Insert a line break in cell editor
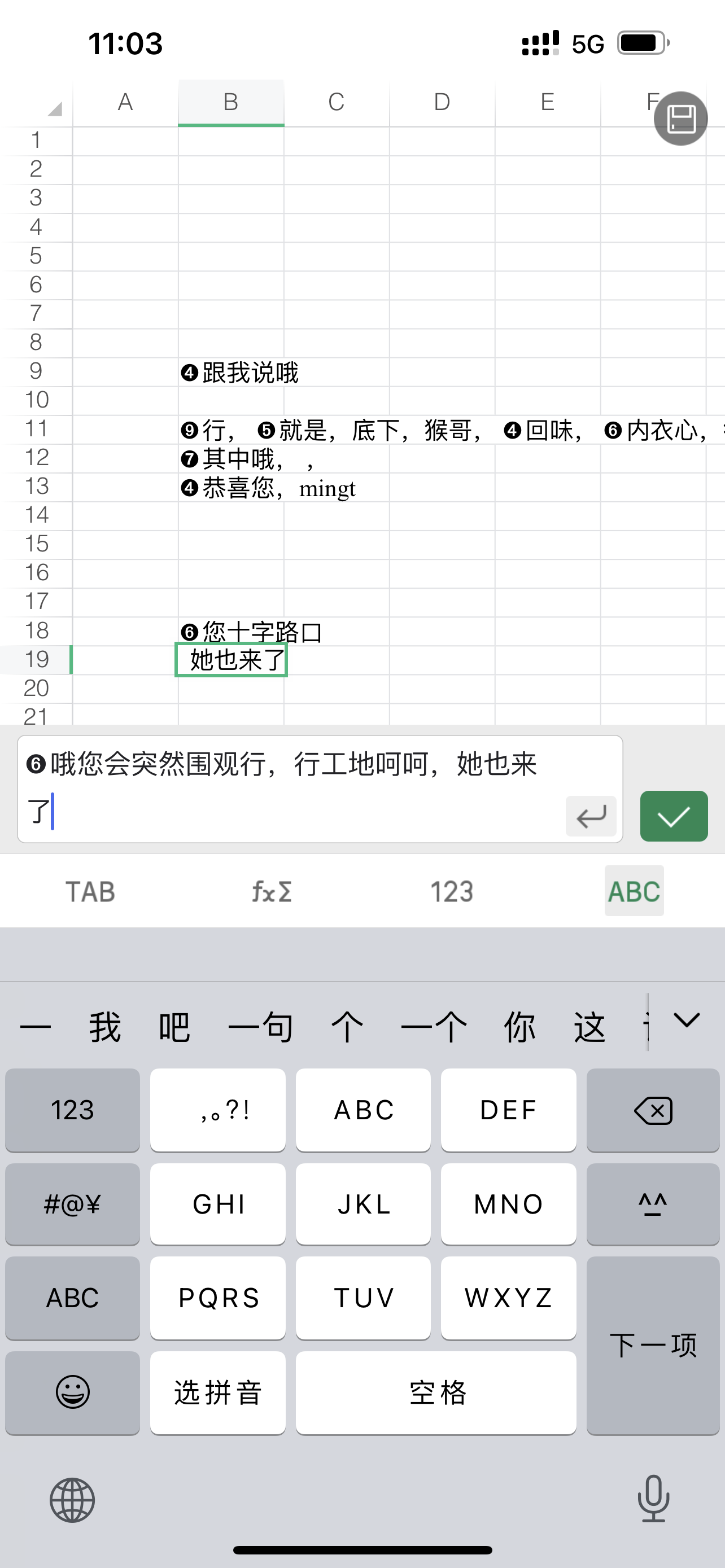725x1568 pixels. [x=591, y=816]
